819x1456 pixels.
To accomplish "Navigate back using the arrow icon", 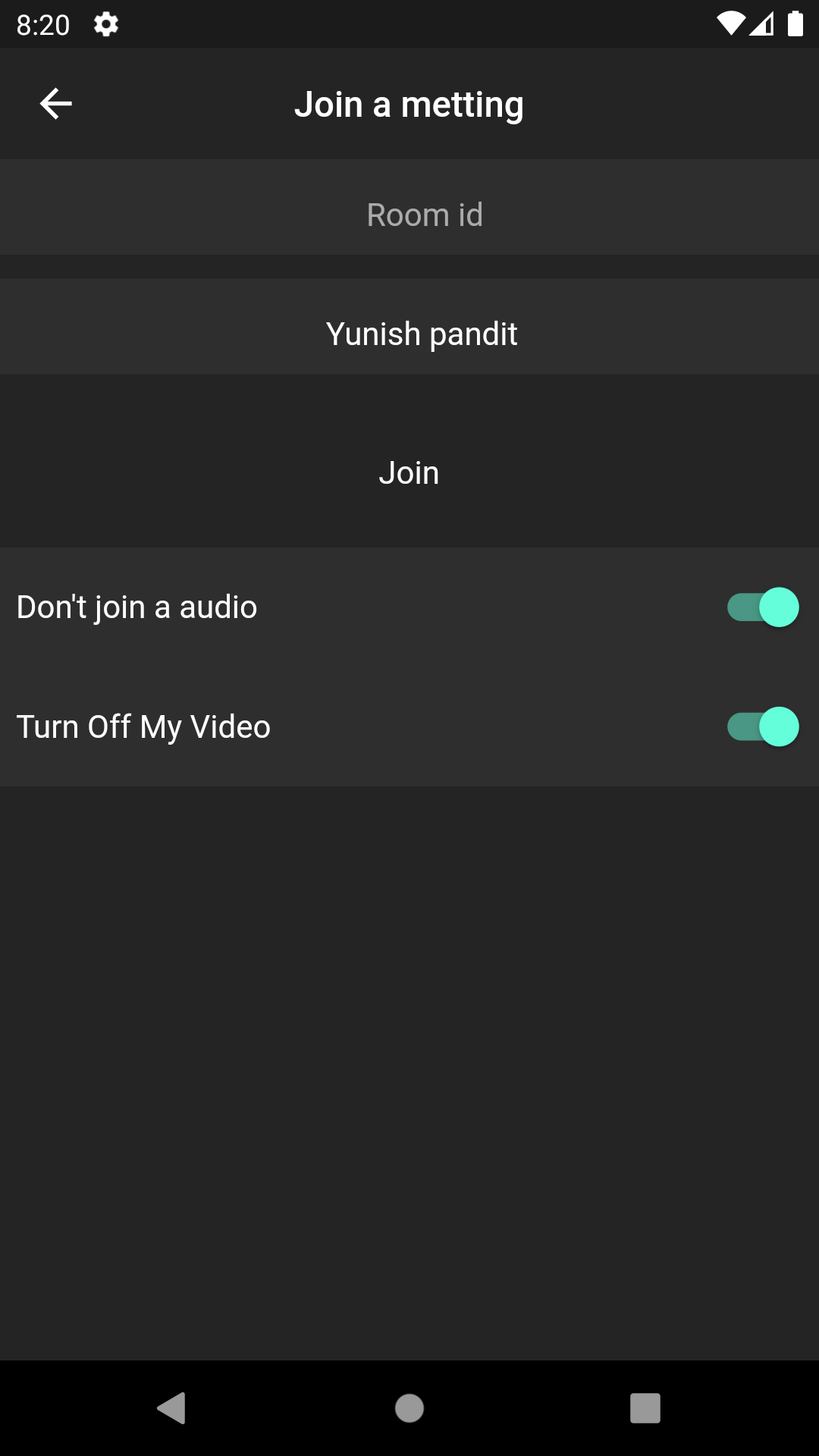I will [55, 103].
